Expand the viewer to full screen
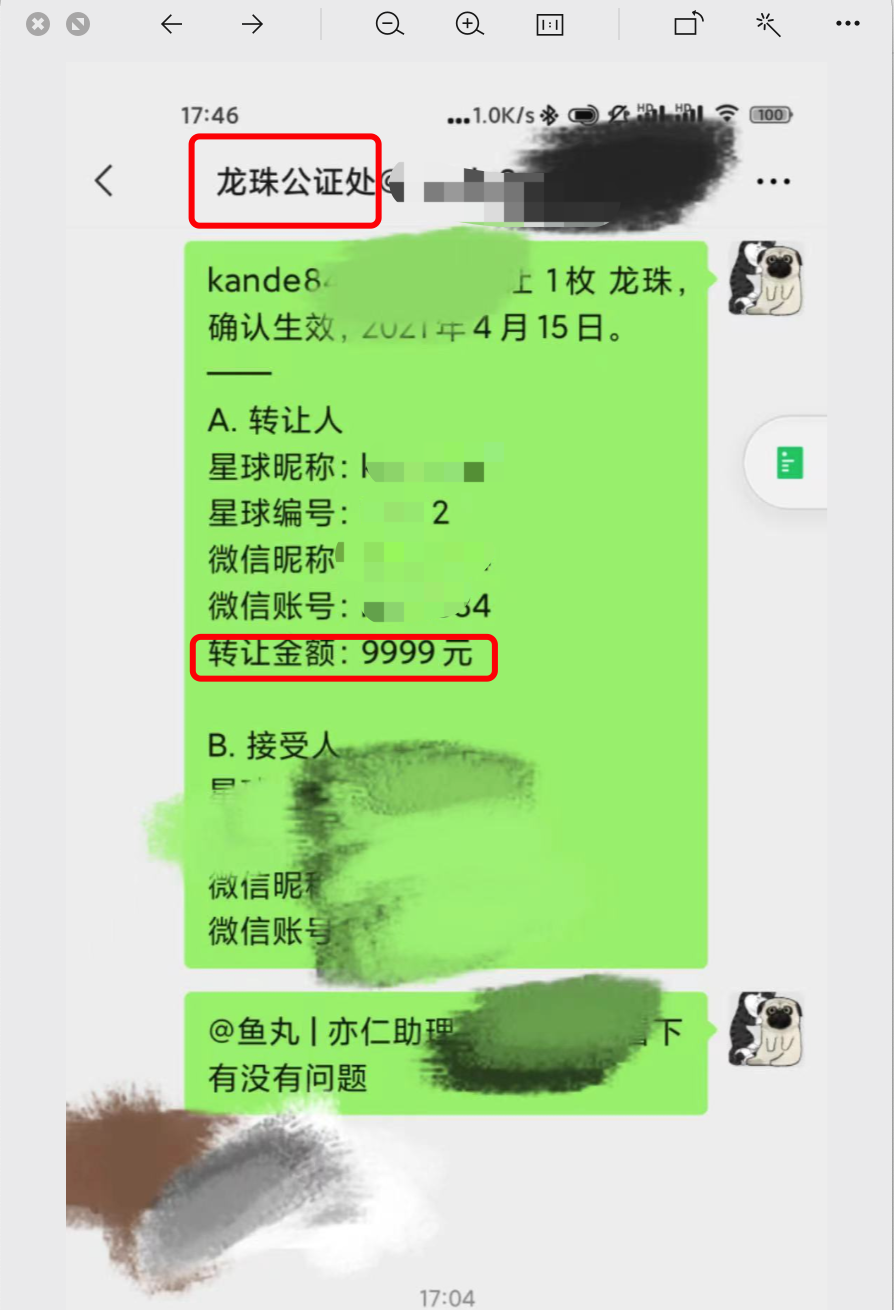The height and width of the screenshot is (1310, 894). [x=78, y=25]
